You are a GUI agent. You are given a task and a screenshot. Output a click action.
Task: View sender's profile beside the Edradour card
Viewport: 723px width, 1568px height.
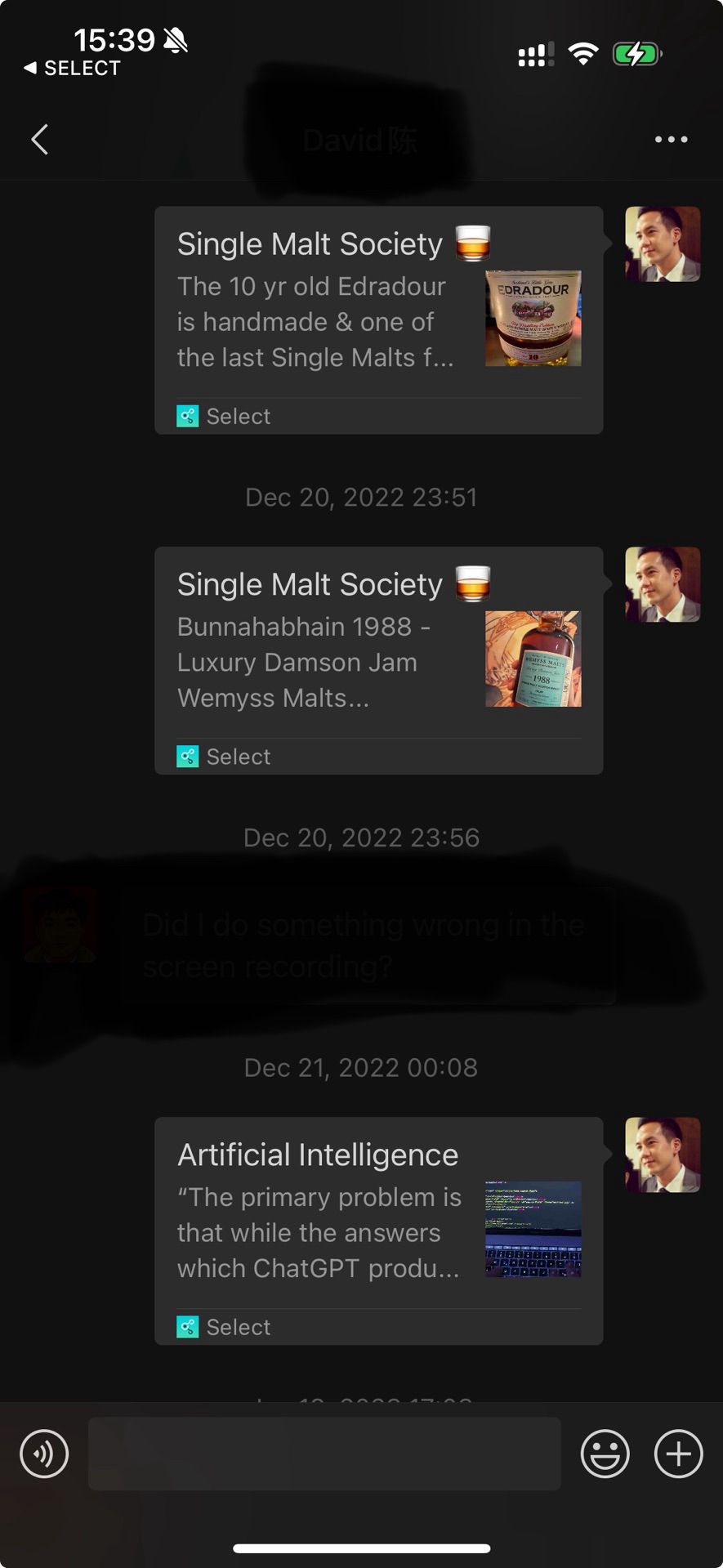point(663,244)
